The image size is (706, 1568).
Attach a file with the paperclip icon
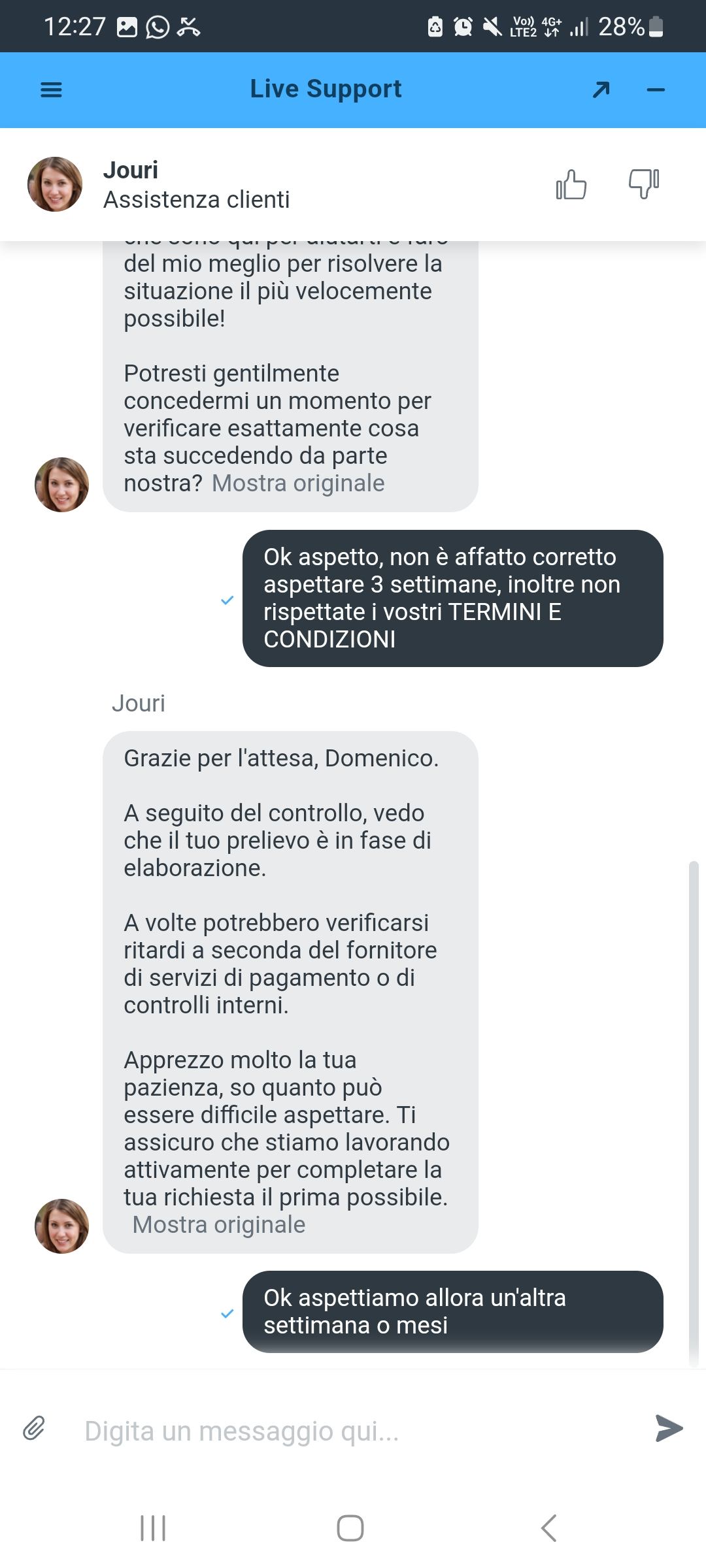[34, 1429]
